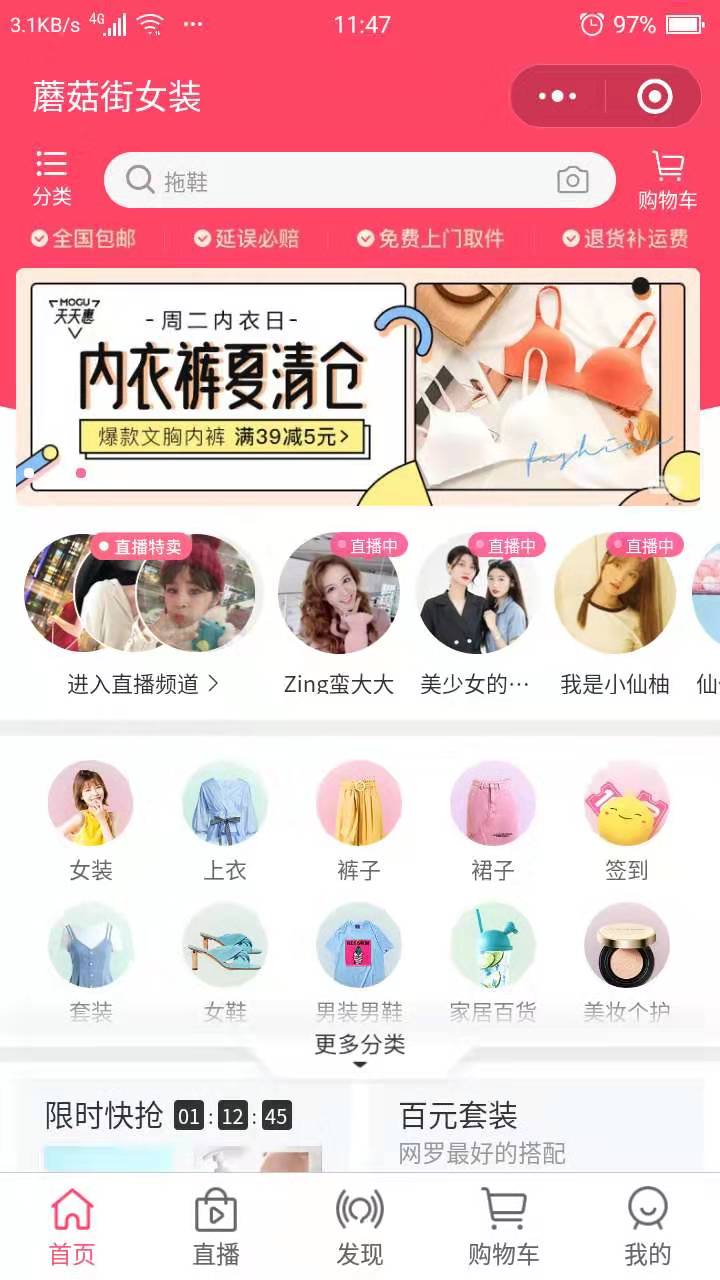Image resolution: width=720 pixels, height=1280 pixels.
Task: Switch to the 发现 tab
Action: tap(360, 1226)
